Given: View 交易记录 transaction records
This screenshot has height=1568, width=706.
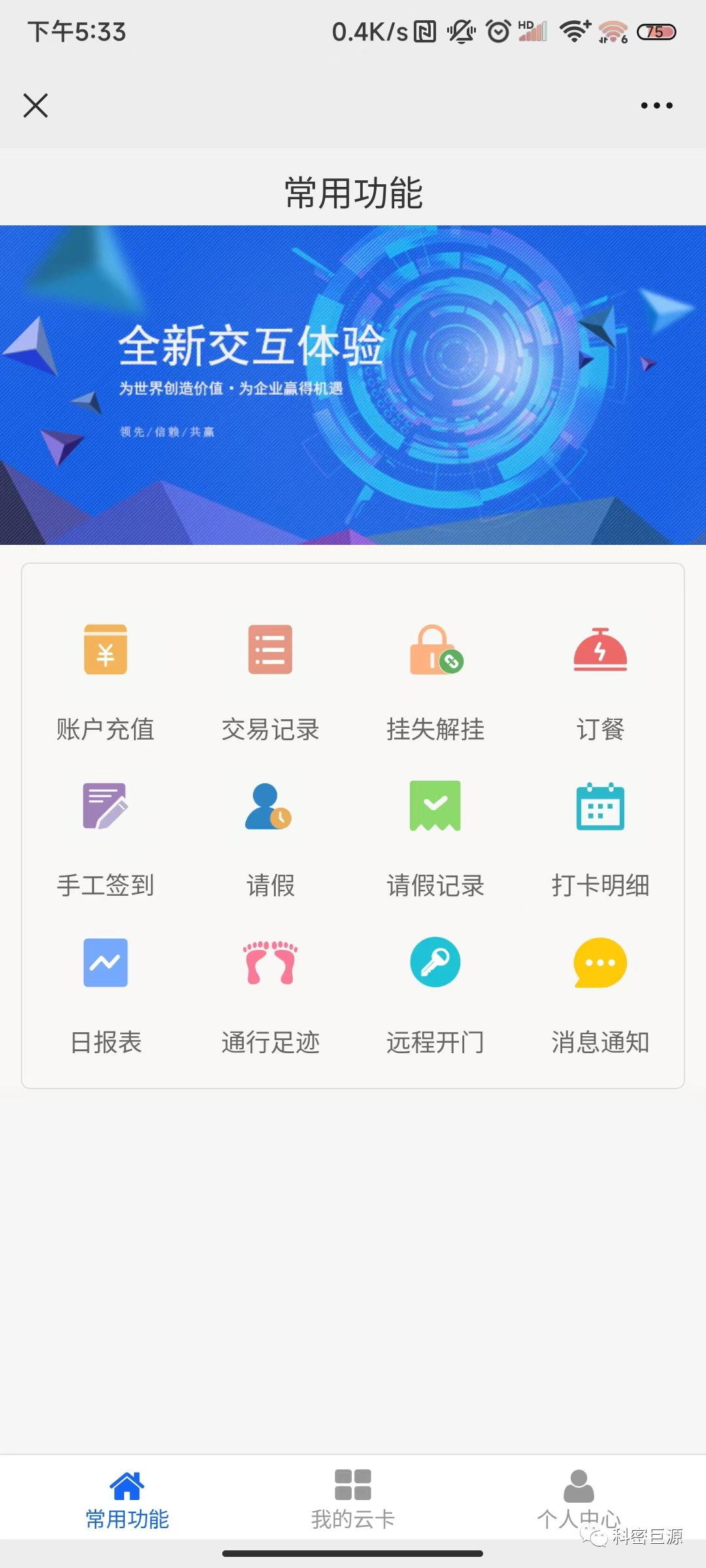Looking at the screenshot, I should click(270, 683).
